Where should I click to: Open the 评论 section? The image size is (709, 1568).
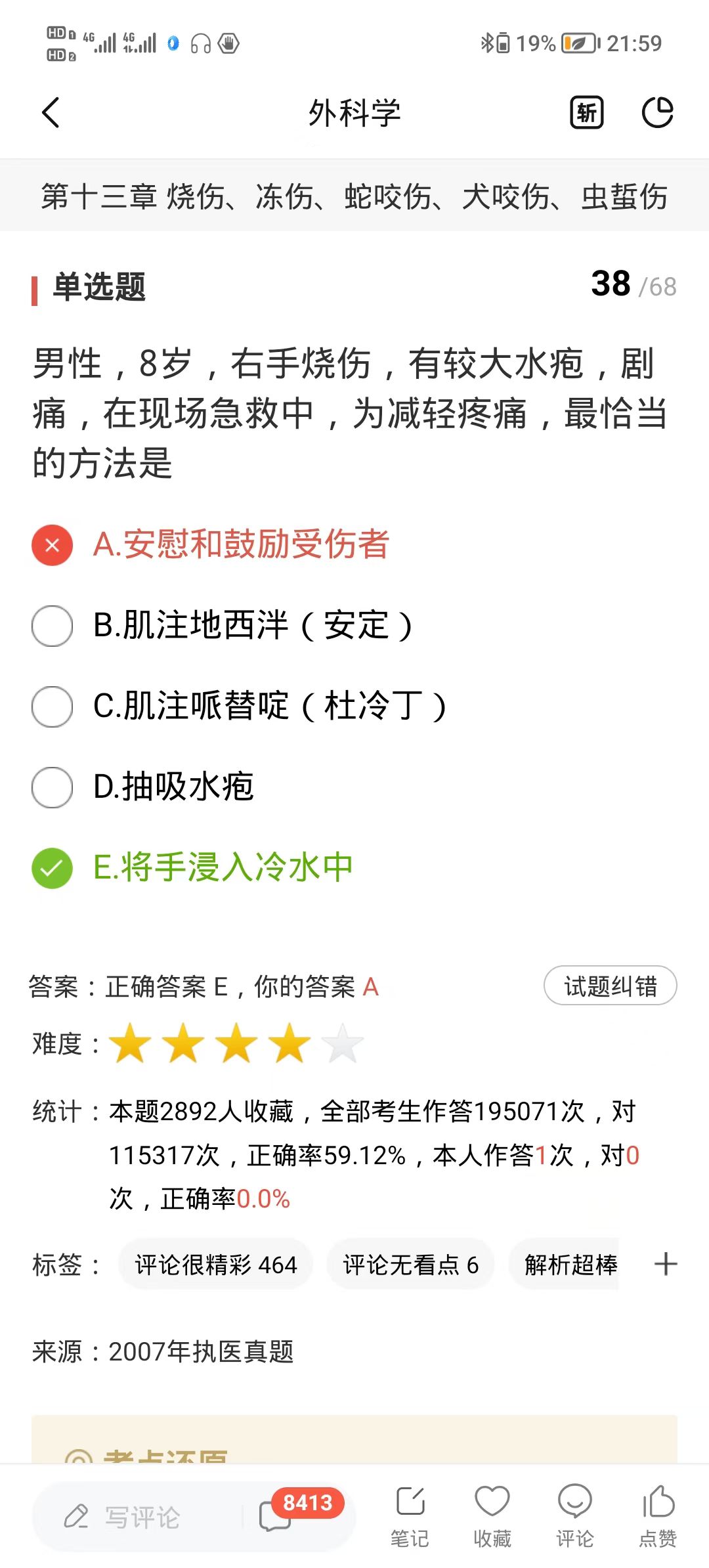pyautogui.click(x=575, y=1515)
